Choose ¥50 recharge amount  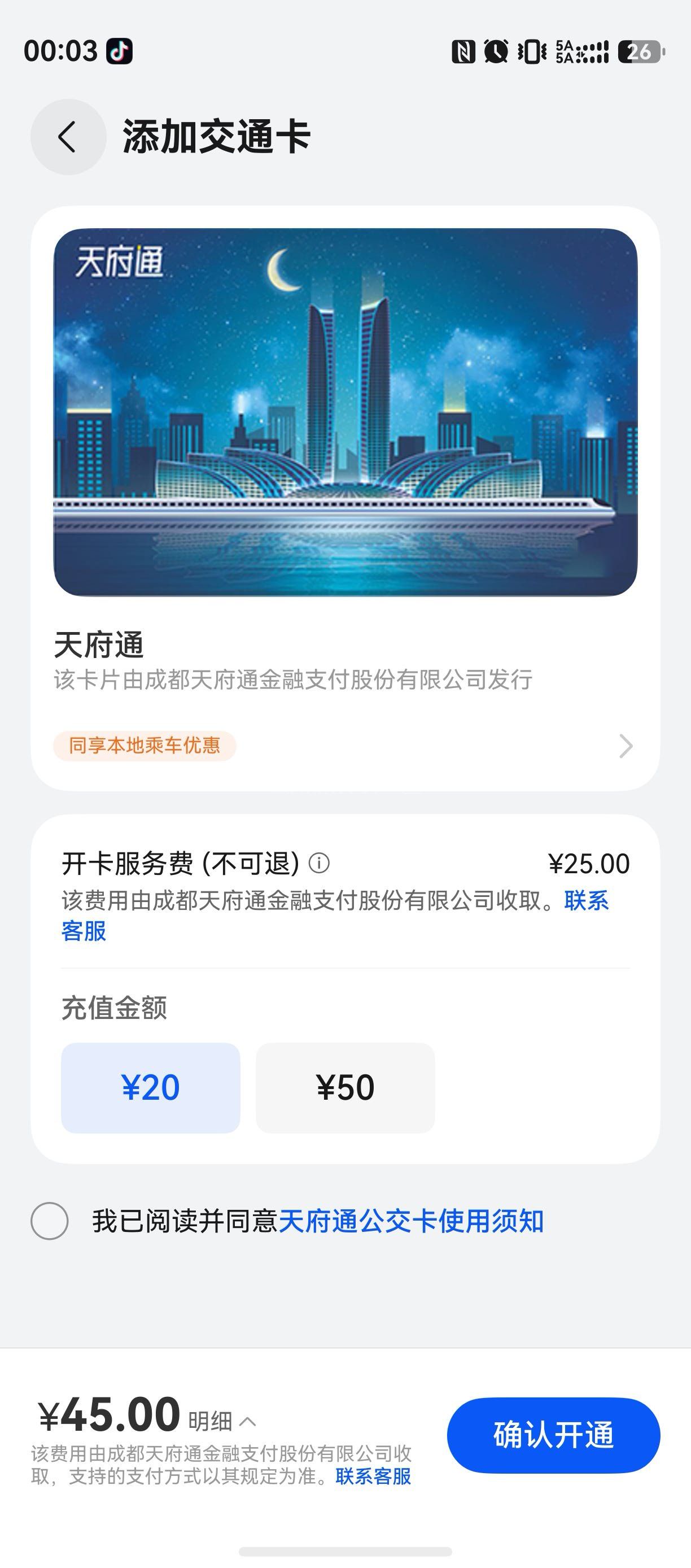345,1087
